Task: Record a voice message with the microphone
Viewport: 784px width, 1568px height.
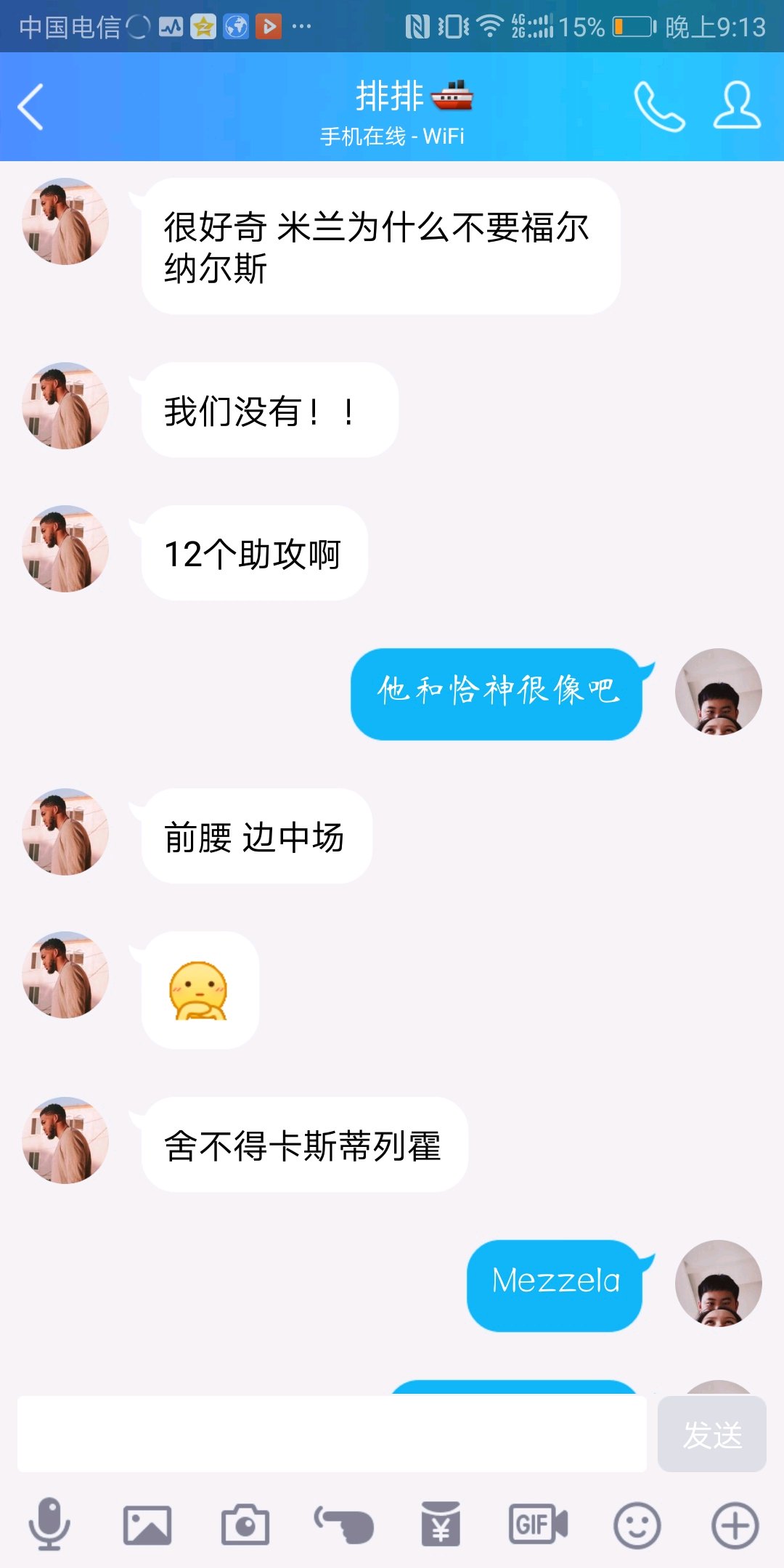Action: (49, 1524)
